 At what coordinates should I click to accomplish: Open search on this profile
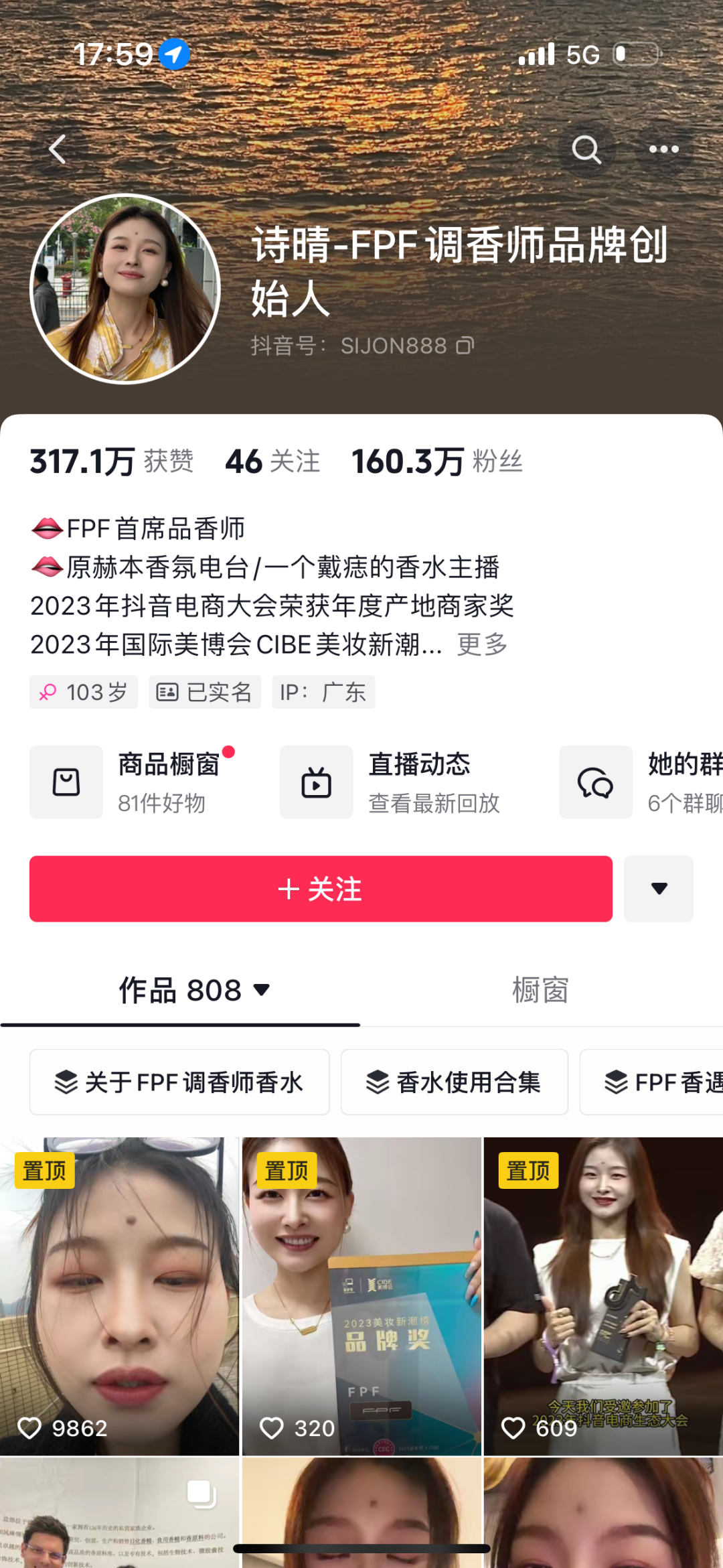tap(586, 149)
